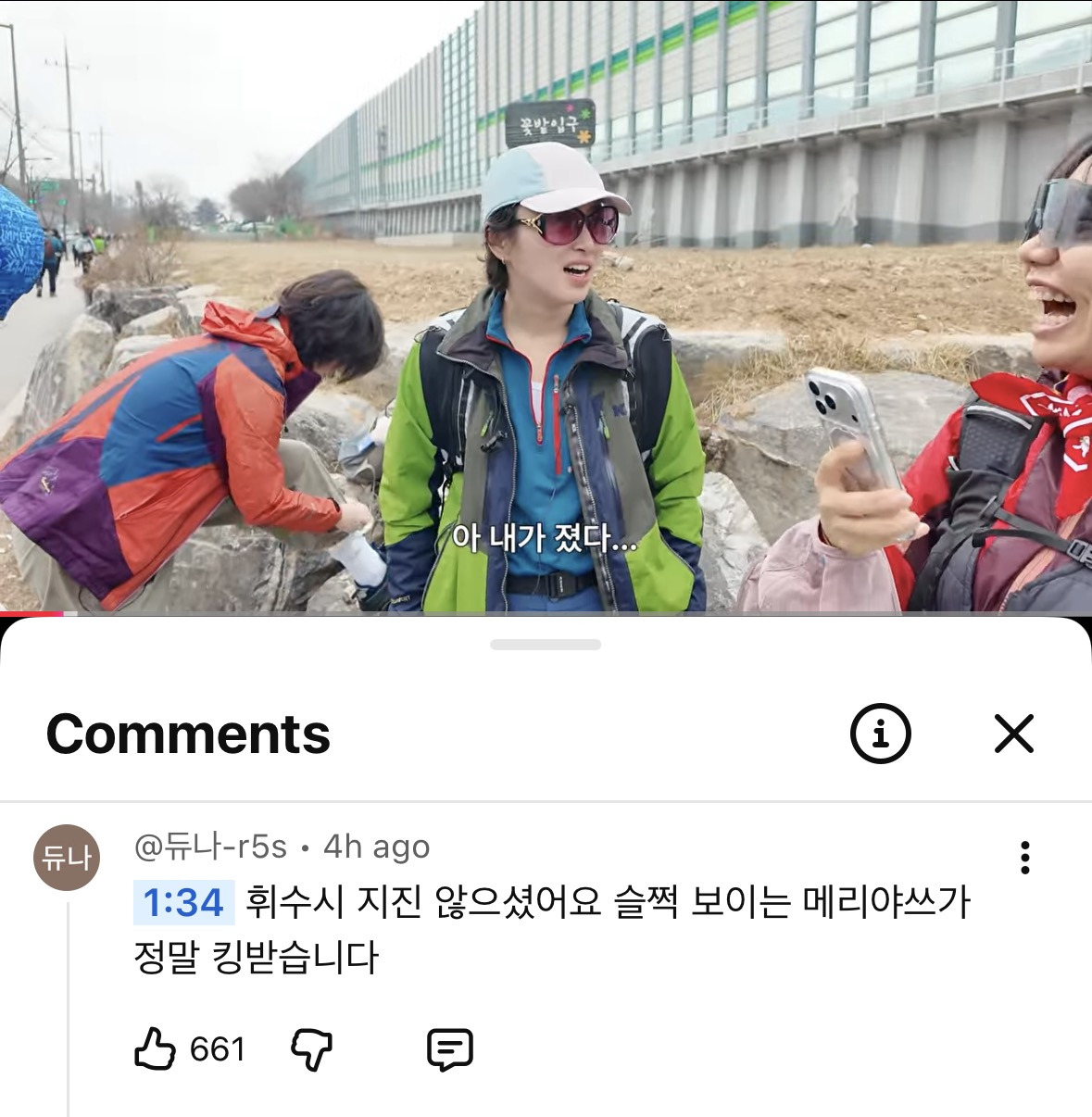Open overflow menu on 듀나-r5s comment
1092x1117 pixels.
(1024, 858)
